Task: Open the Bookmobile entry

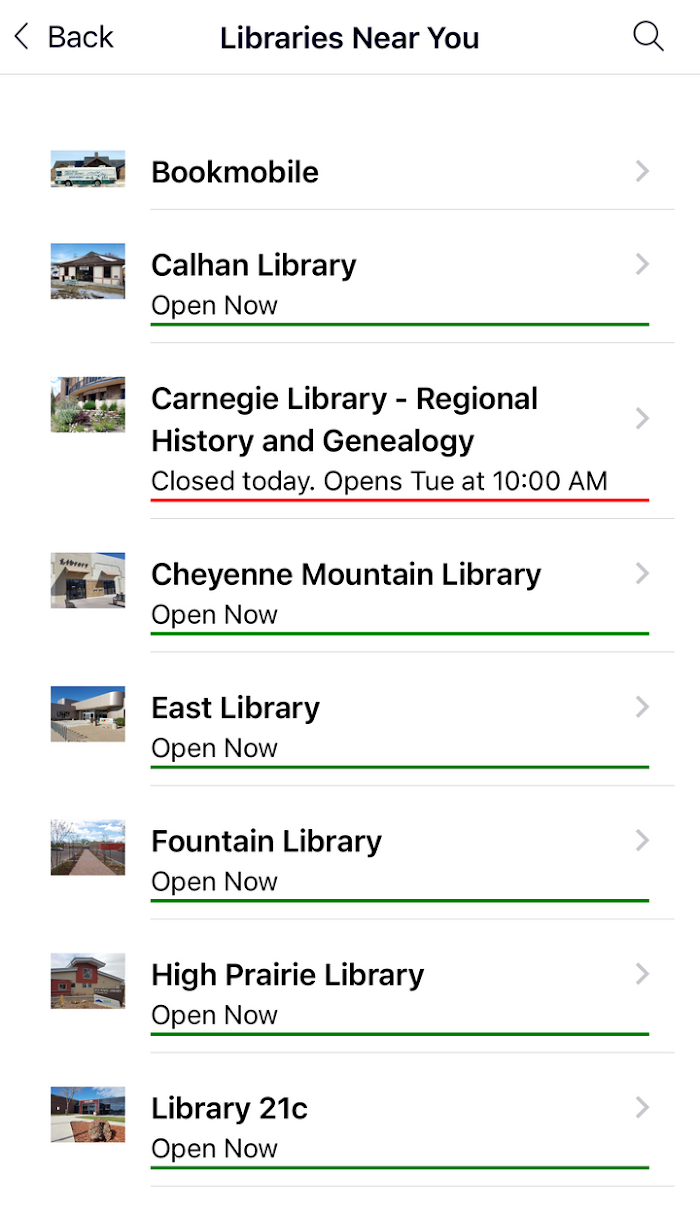Action: 350,172
